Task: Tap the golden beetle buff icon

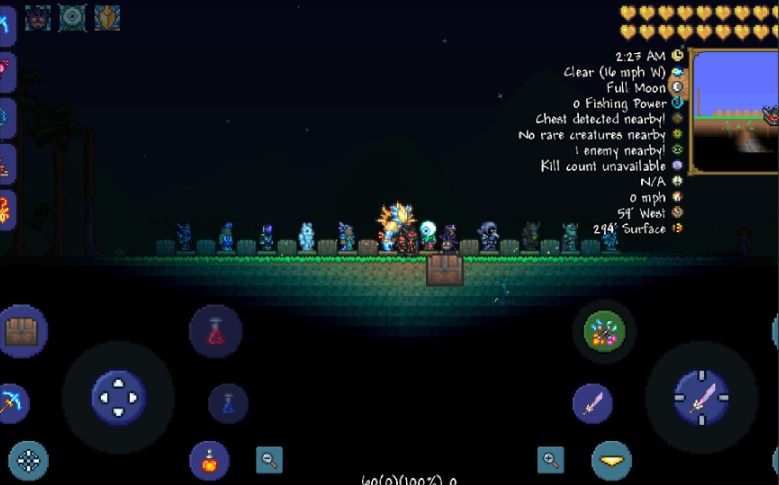Action: click(107, 16)
